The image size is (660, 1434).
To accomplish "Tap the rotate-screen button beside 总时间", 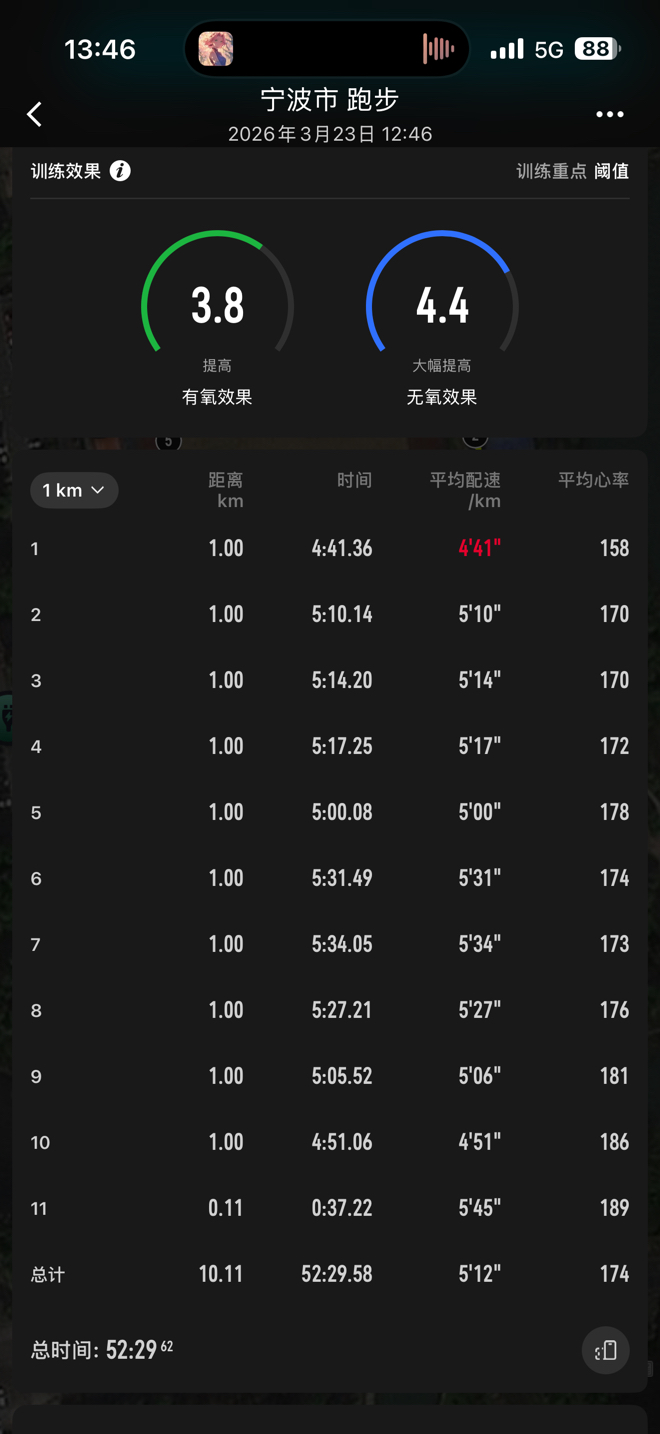I will tap(605, 1350).
